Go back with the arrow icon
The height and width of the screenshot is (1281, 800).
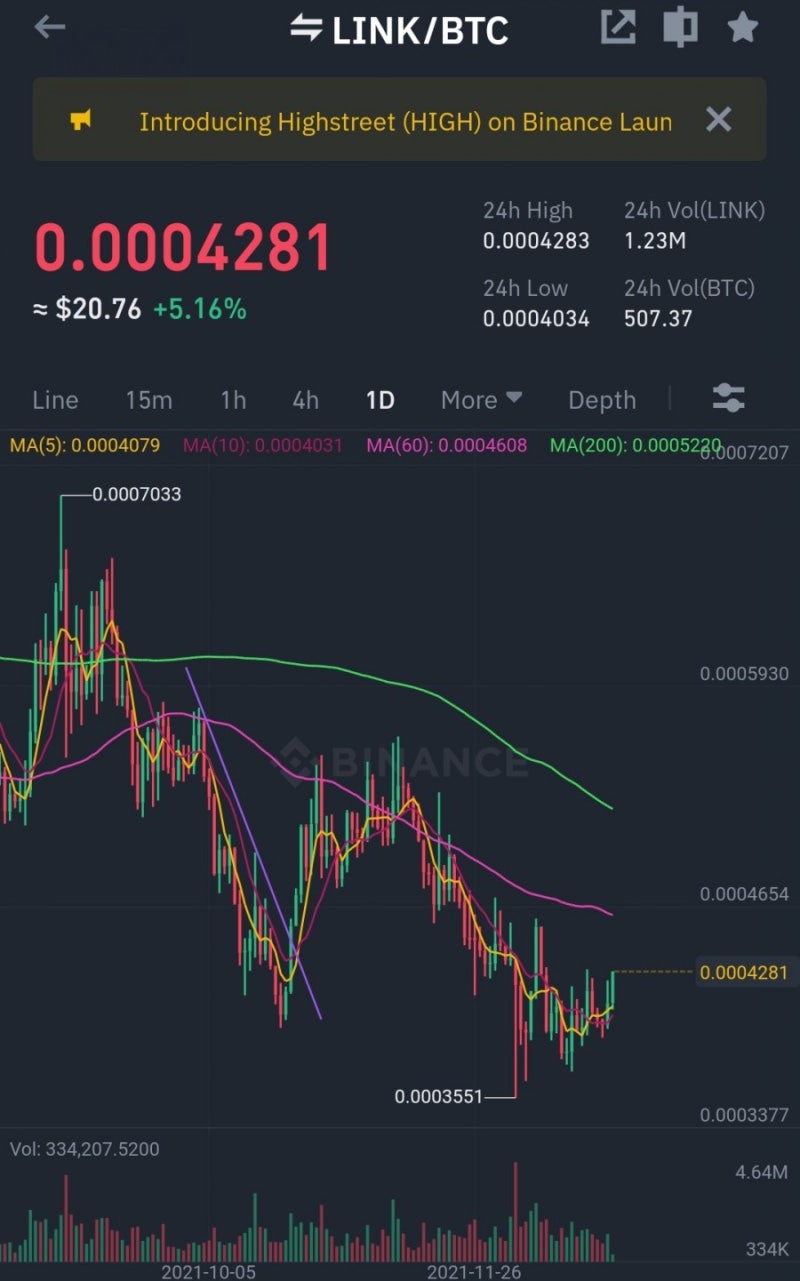coord(49,28)
